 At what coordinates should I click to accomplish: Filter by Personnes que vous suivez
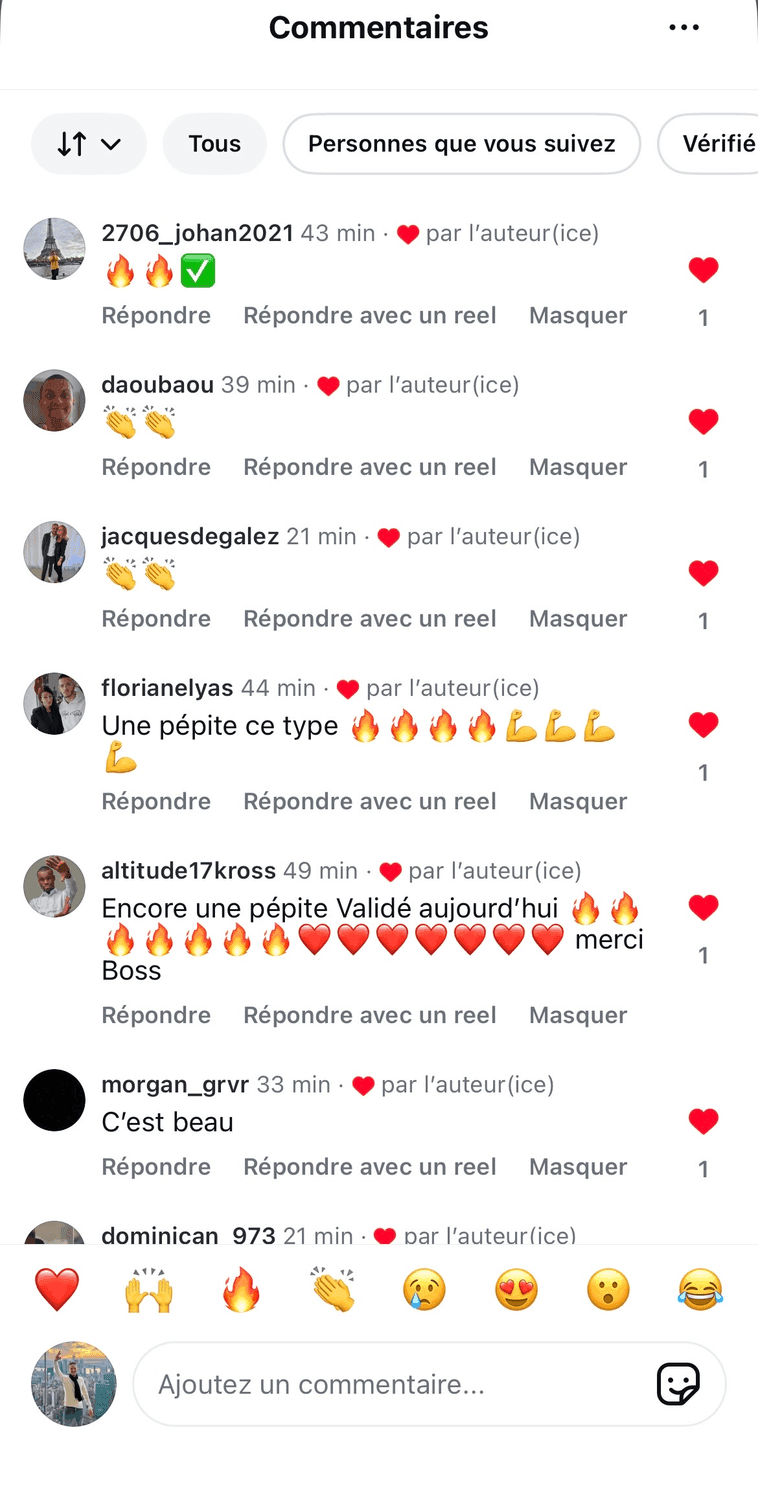pos(461,144)
